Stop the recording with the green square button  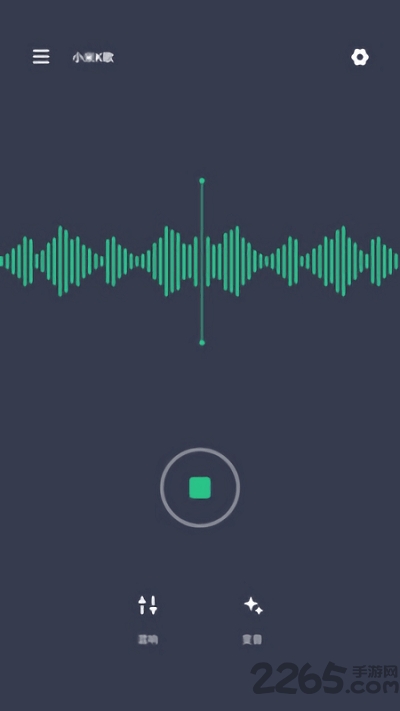[200, 487]
